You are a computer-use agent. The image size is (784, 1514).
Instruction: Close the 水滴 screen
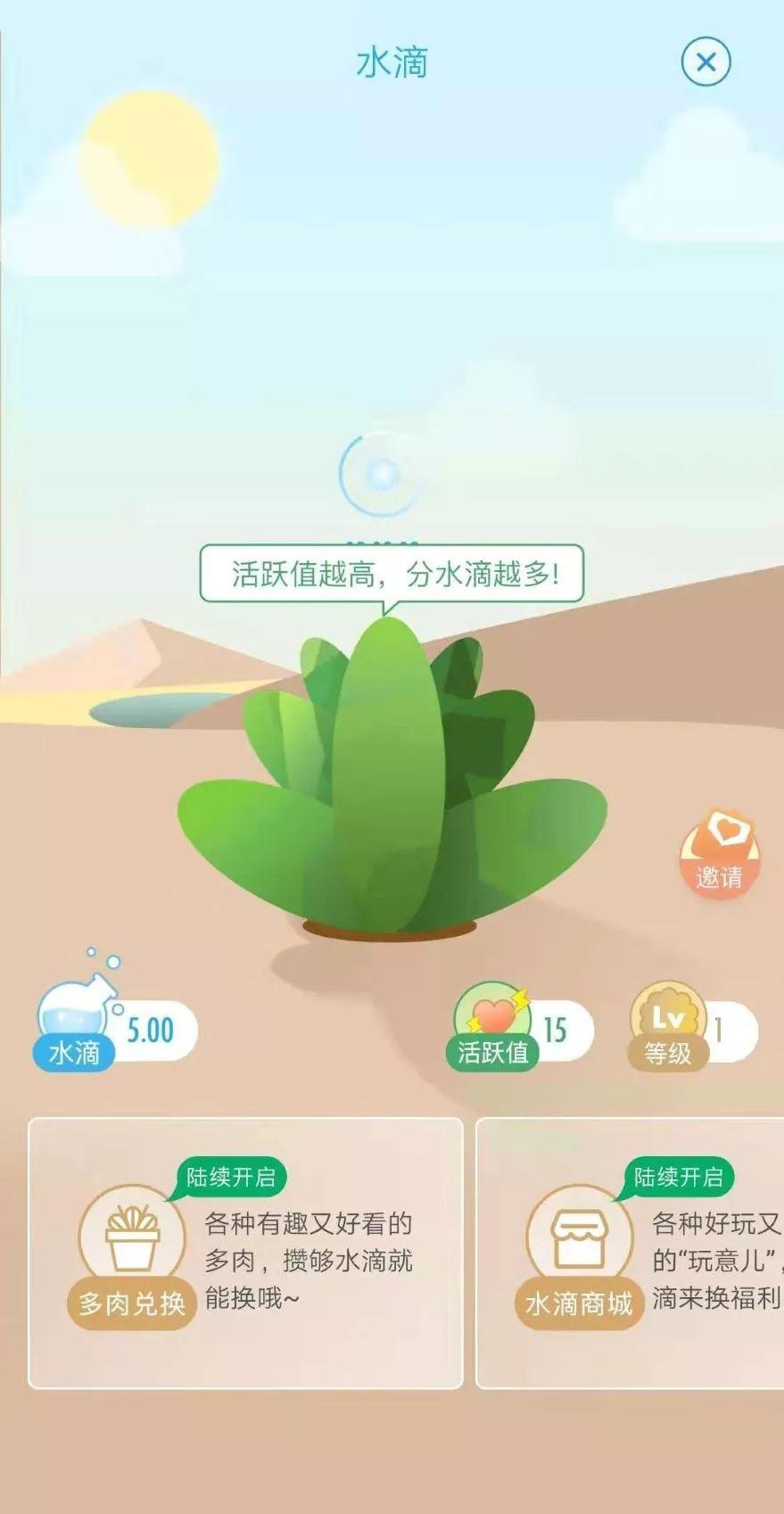(706, 62)
